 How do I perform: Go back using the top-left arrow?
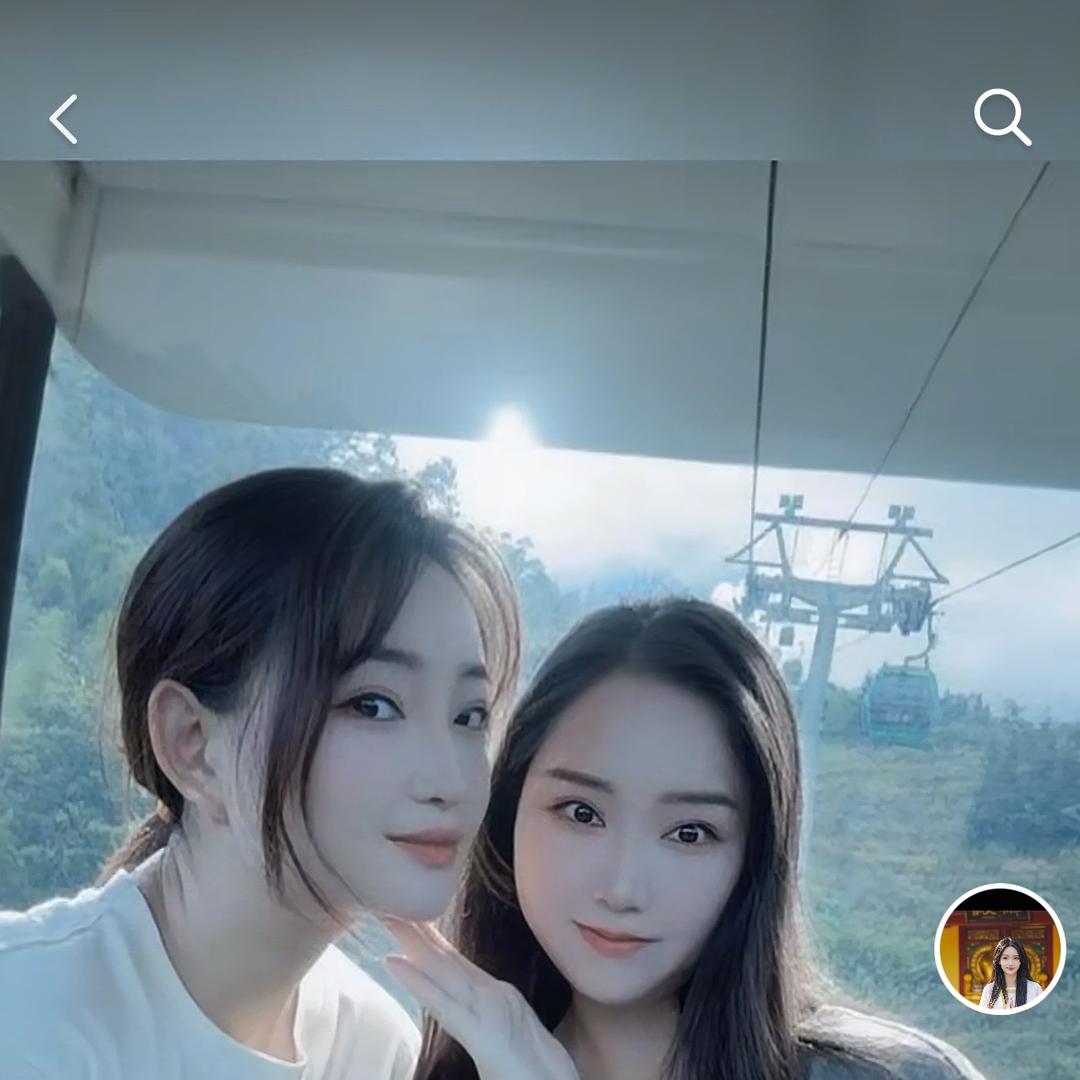pos(64,120)
